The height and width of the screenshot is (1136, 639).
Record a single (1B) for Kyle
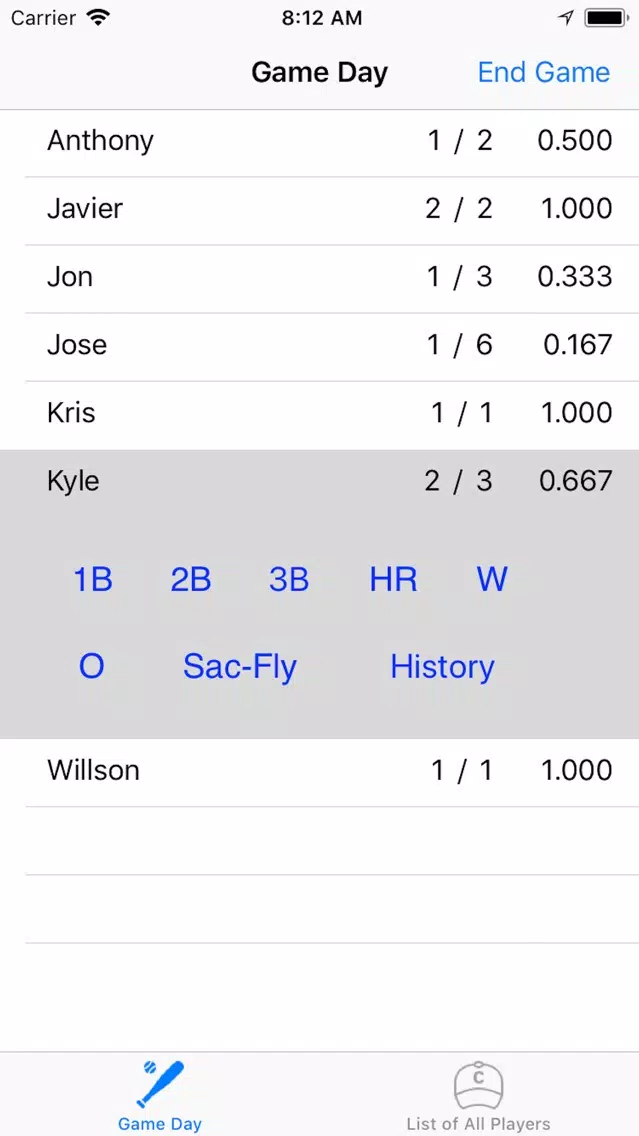pos(93,580)
